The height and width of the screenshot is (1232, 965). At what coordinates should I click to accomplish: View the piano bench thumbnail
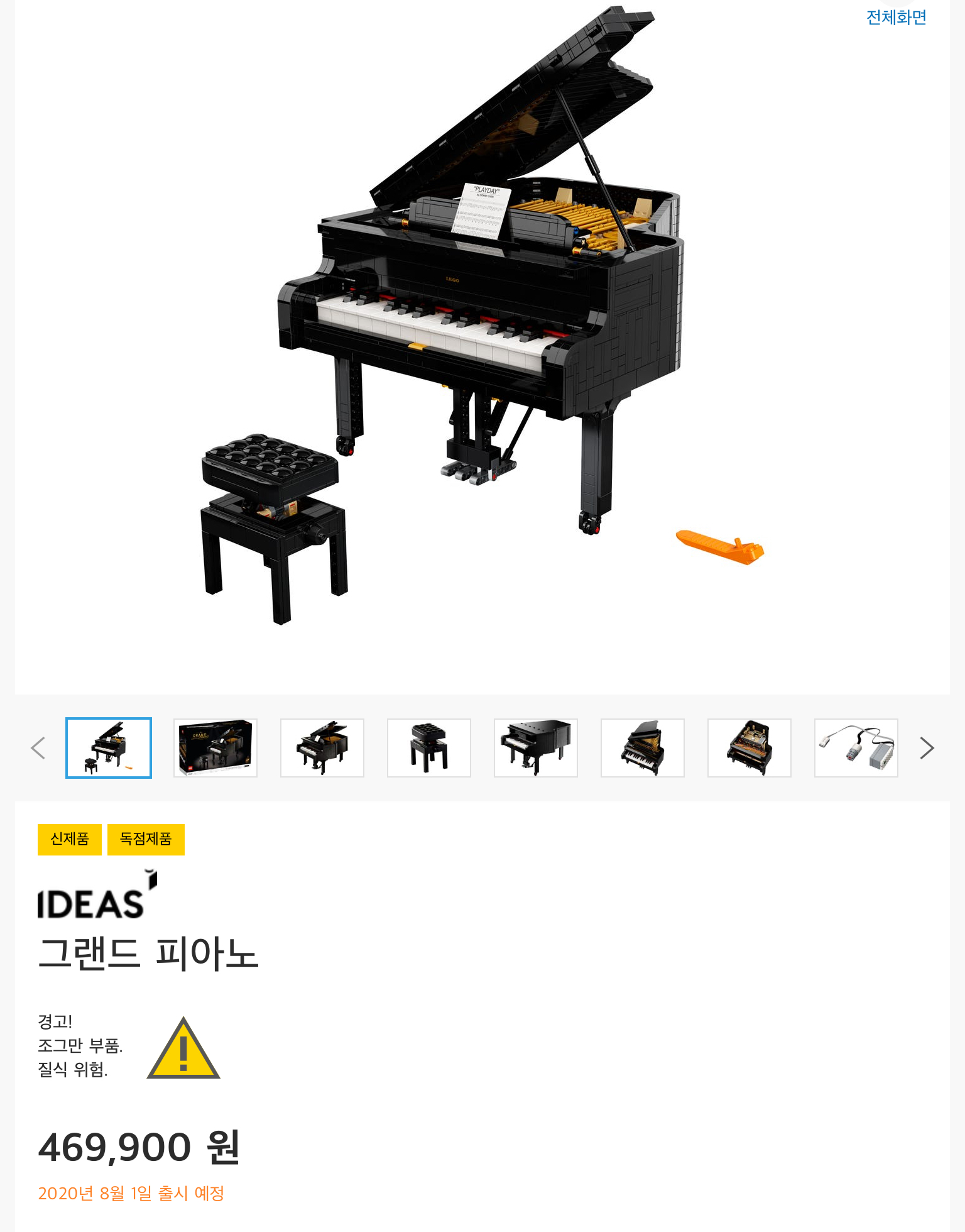coord(429,748)
